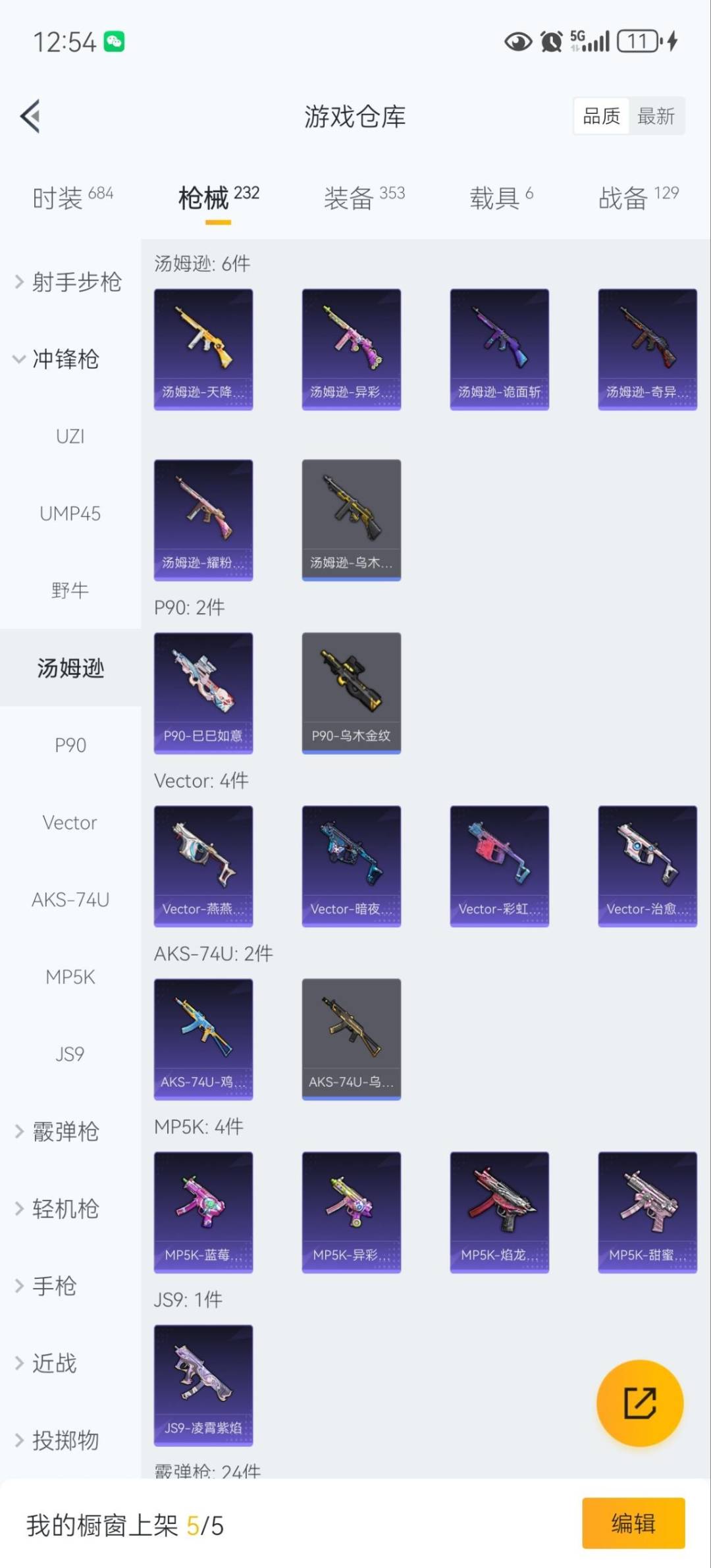Open the P90-巳巳如意 skin
The image size is (711, 1568).
(x=203, y=691)
